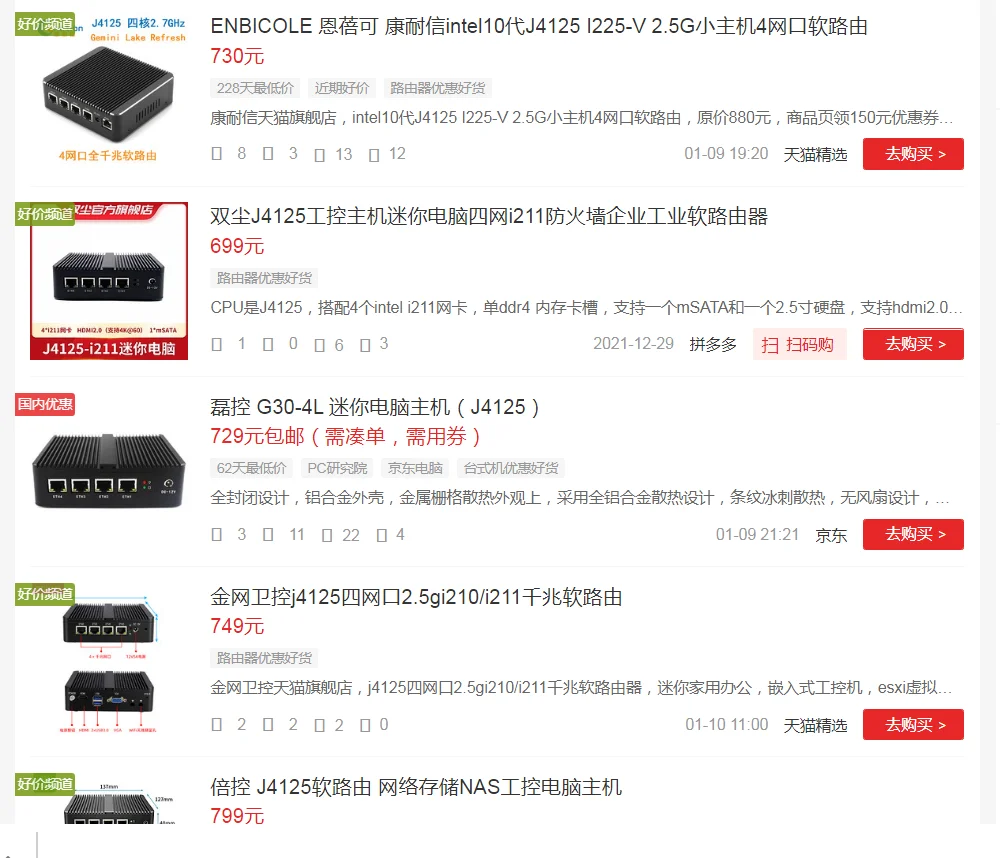Tap 去购买 for the 729元 磊控 deal
Screen dimensions: 1000x858
click(x=912, y=534)
